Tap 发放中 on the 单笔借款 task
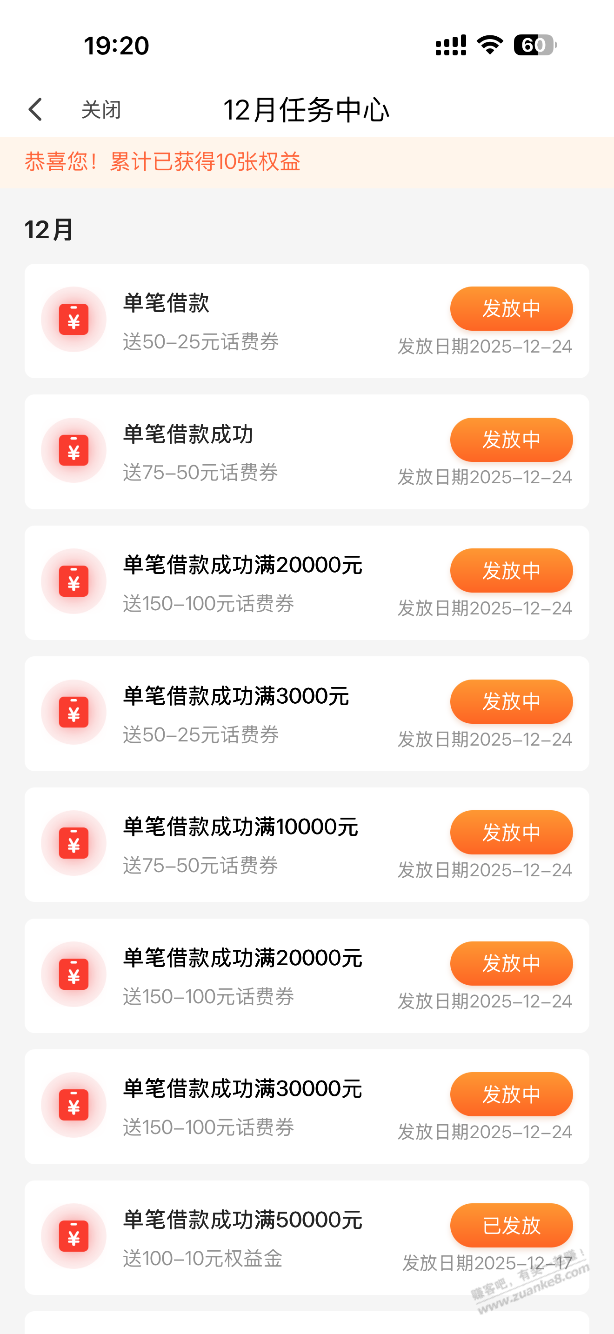 point(511,308)
